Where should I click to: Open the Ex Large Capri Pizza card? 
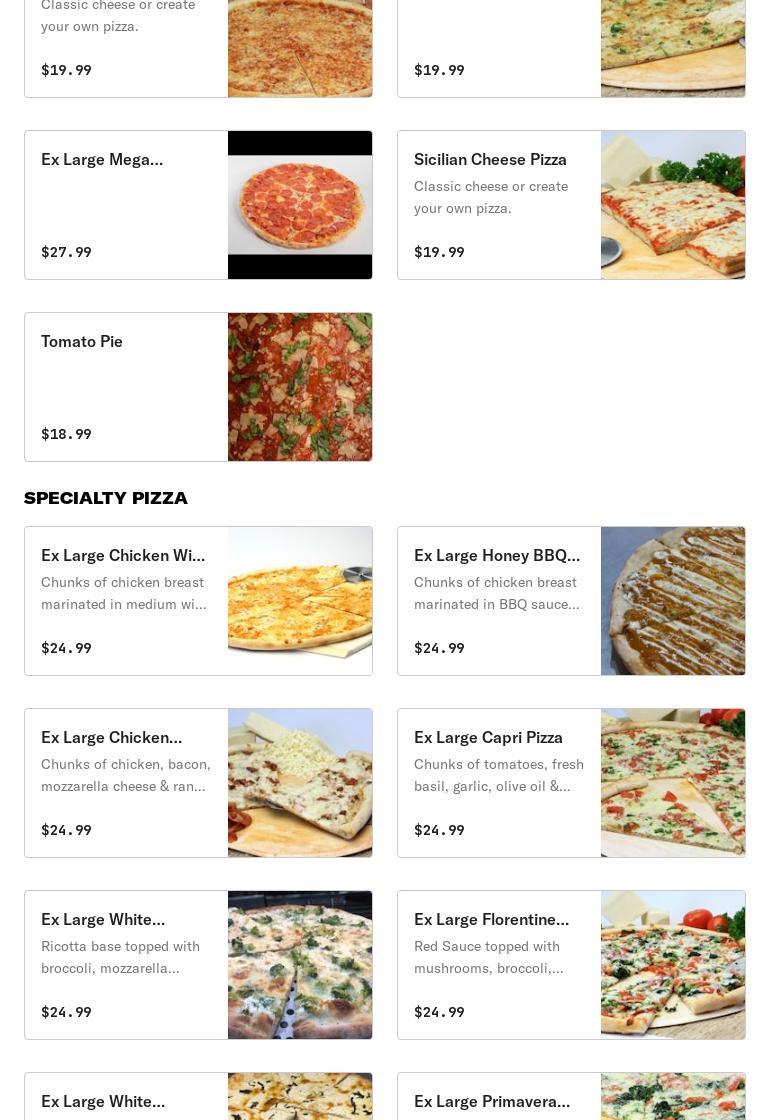pyautogui.click(x=571, y=783)
